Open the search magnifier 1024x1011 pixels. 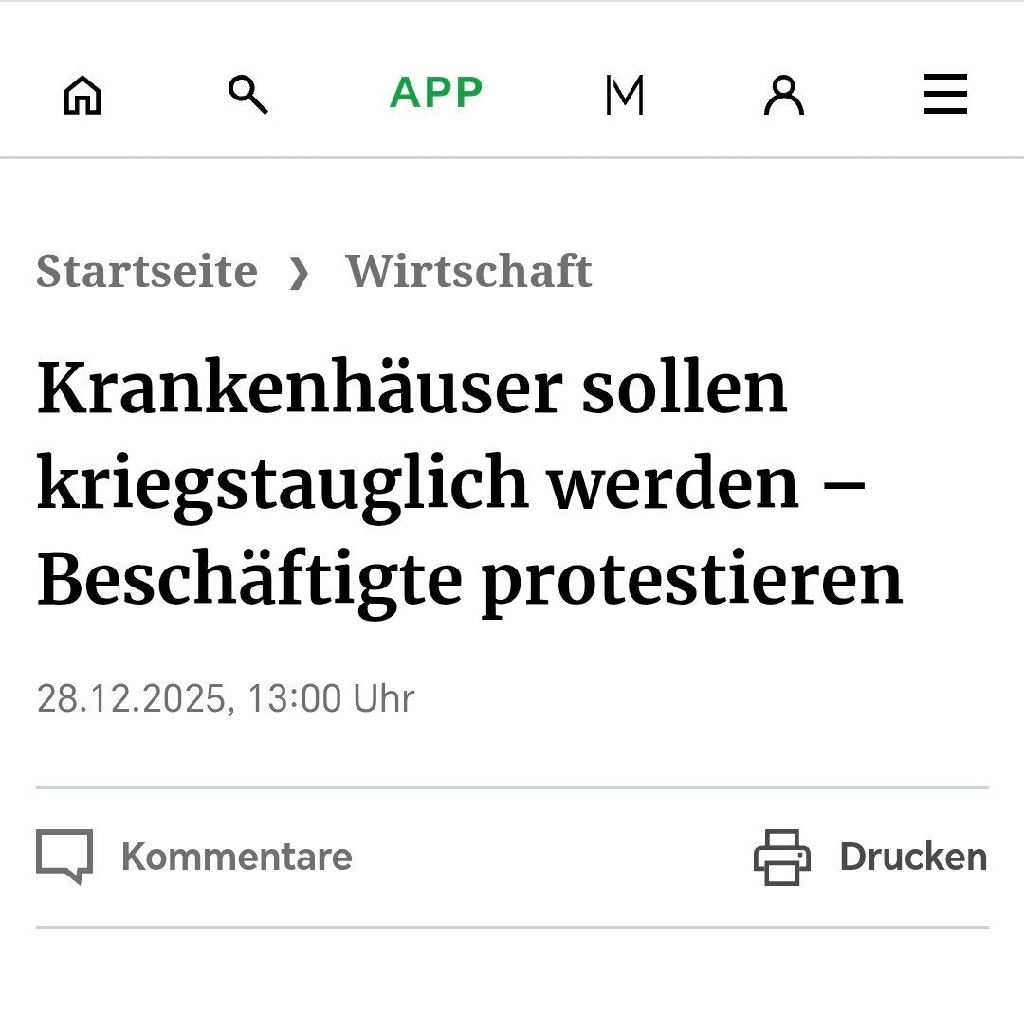[248, 95]
